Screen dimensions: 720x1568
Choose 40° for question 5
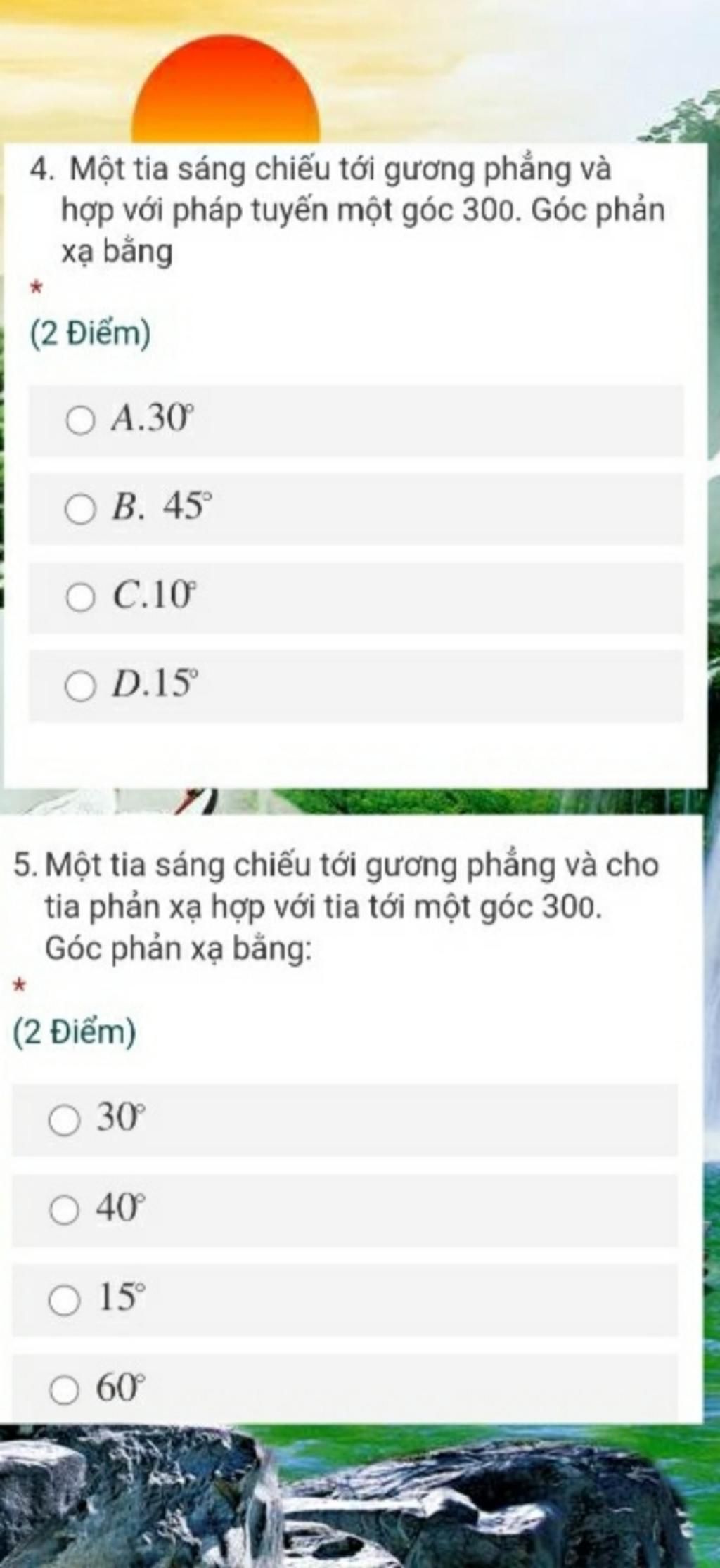64,1211
